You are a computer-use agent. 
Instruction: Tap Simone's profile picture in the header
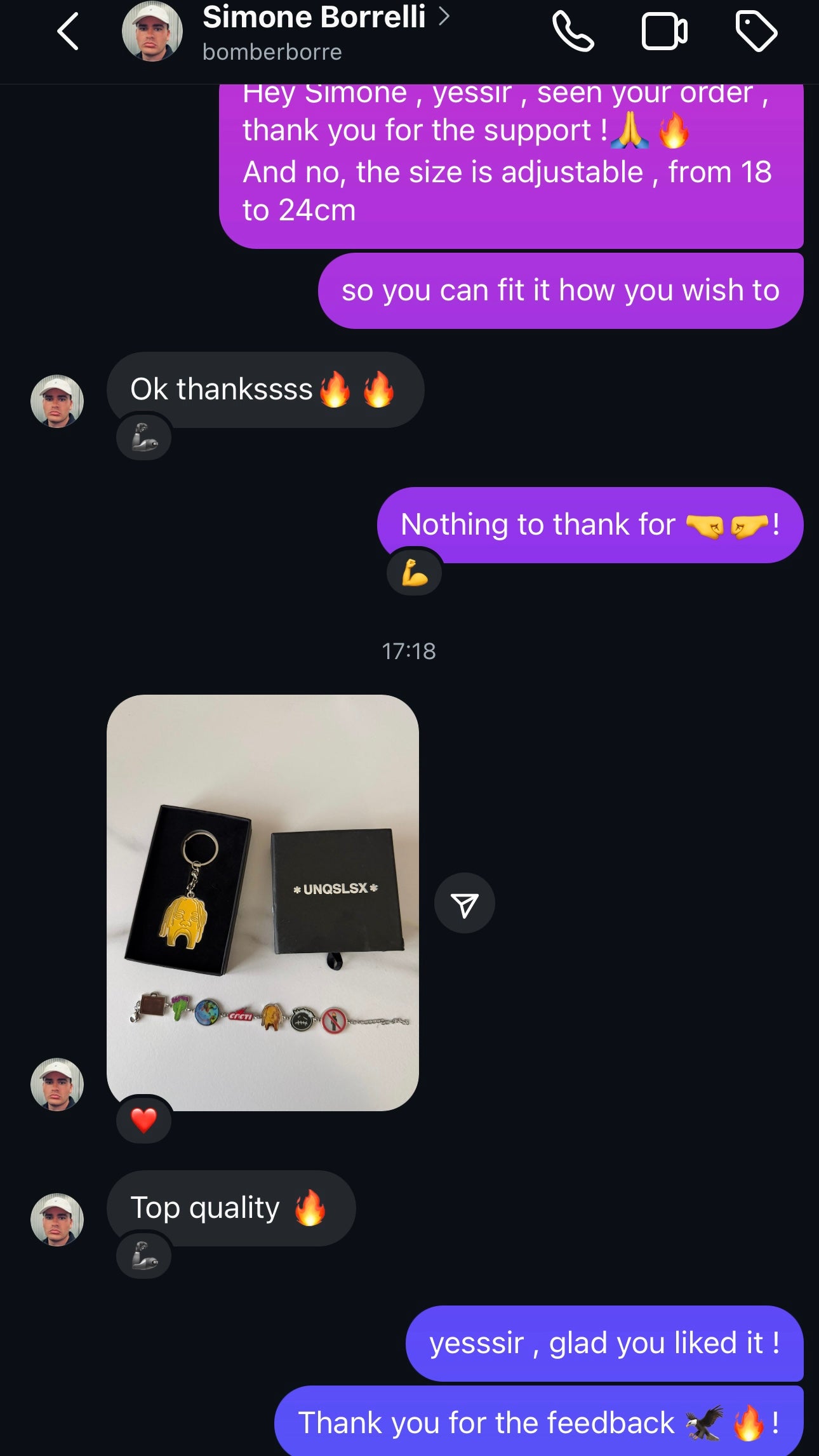pos(152,31)
